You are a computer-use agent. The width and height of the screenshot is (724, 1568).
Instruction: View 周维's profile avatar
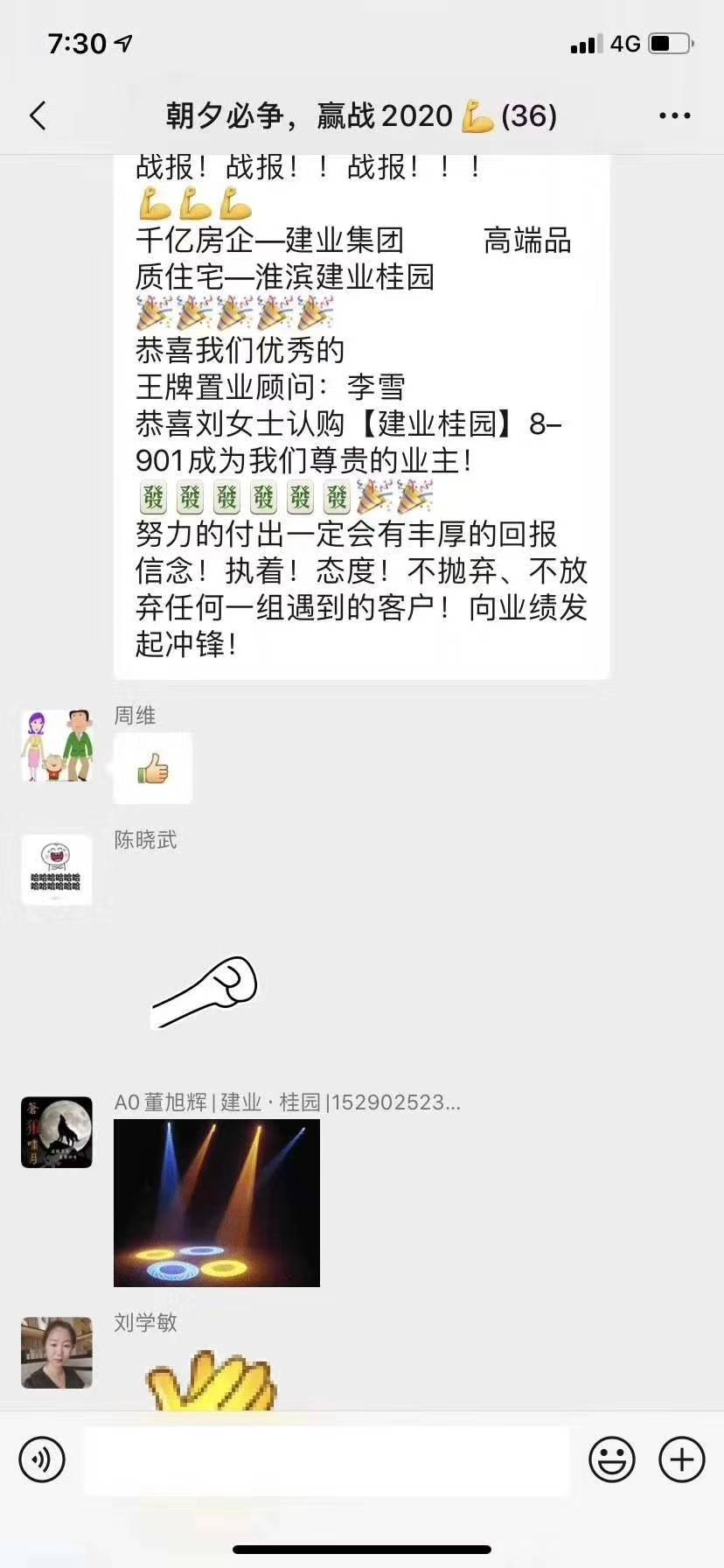point(57,745)
